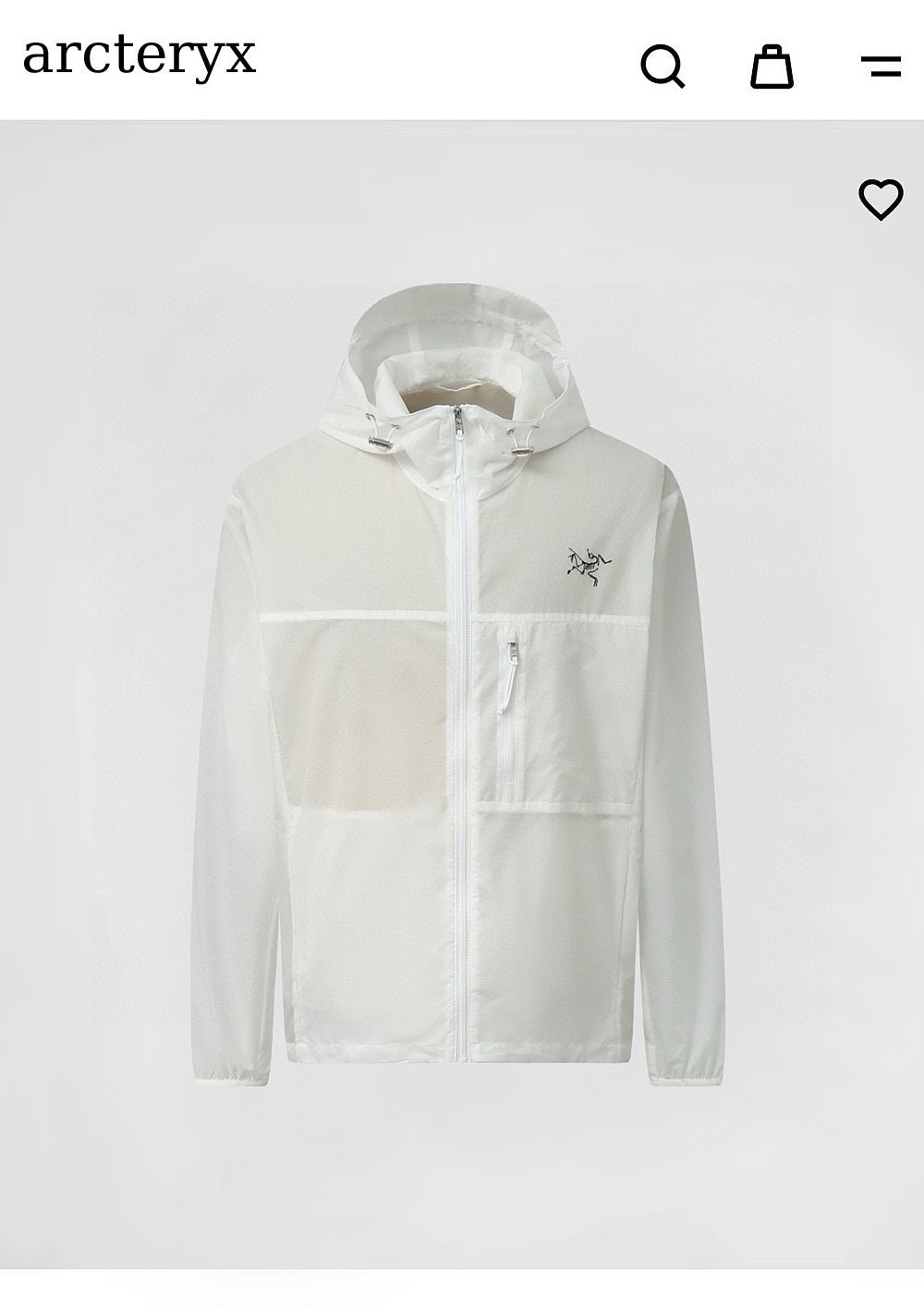Screen dimensions: 924x1309
Task: Open the shopping bag
Action: pyautogui.click(x=772, y=66)
